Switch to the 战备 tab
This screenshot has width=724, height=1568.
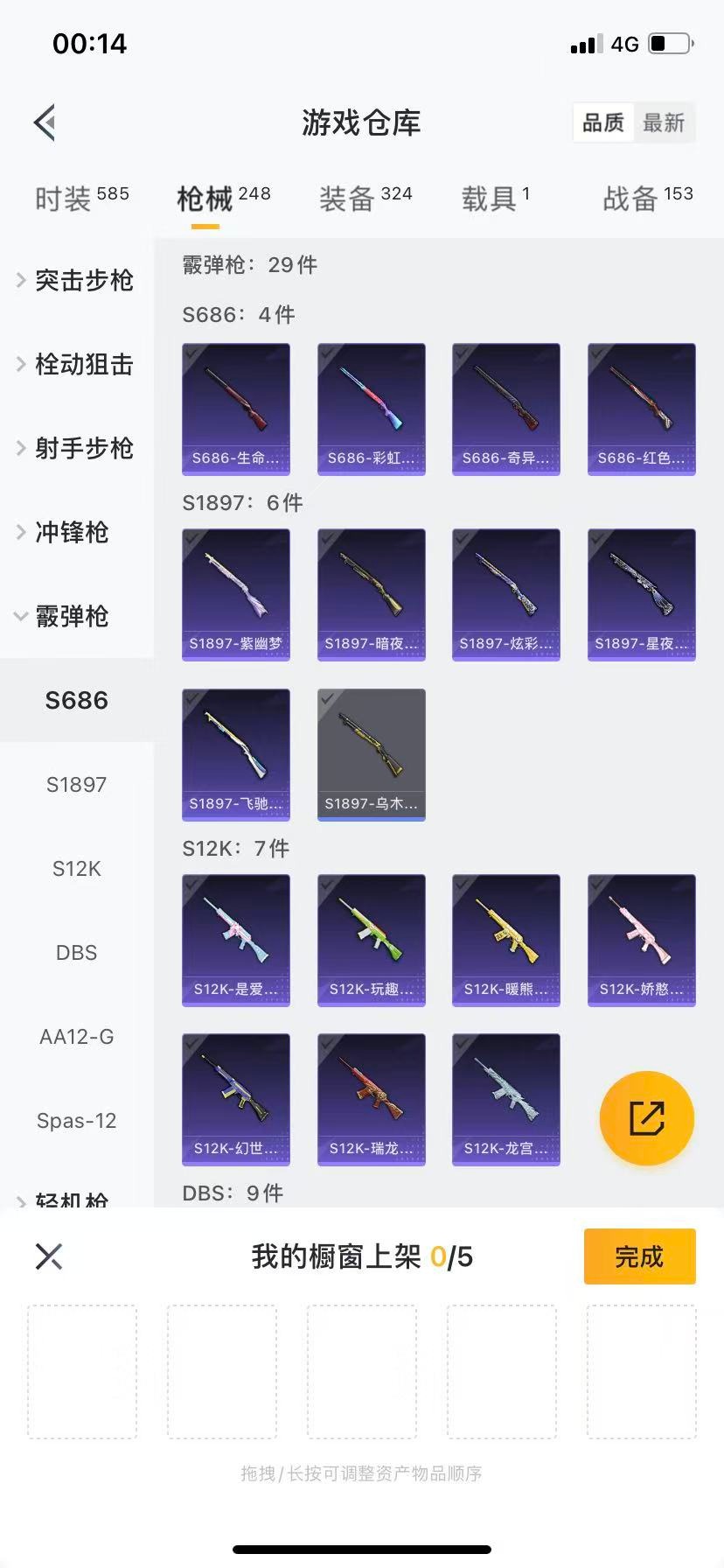point(647,199)
